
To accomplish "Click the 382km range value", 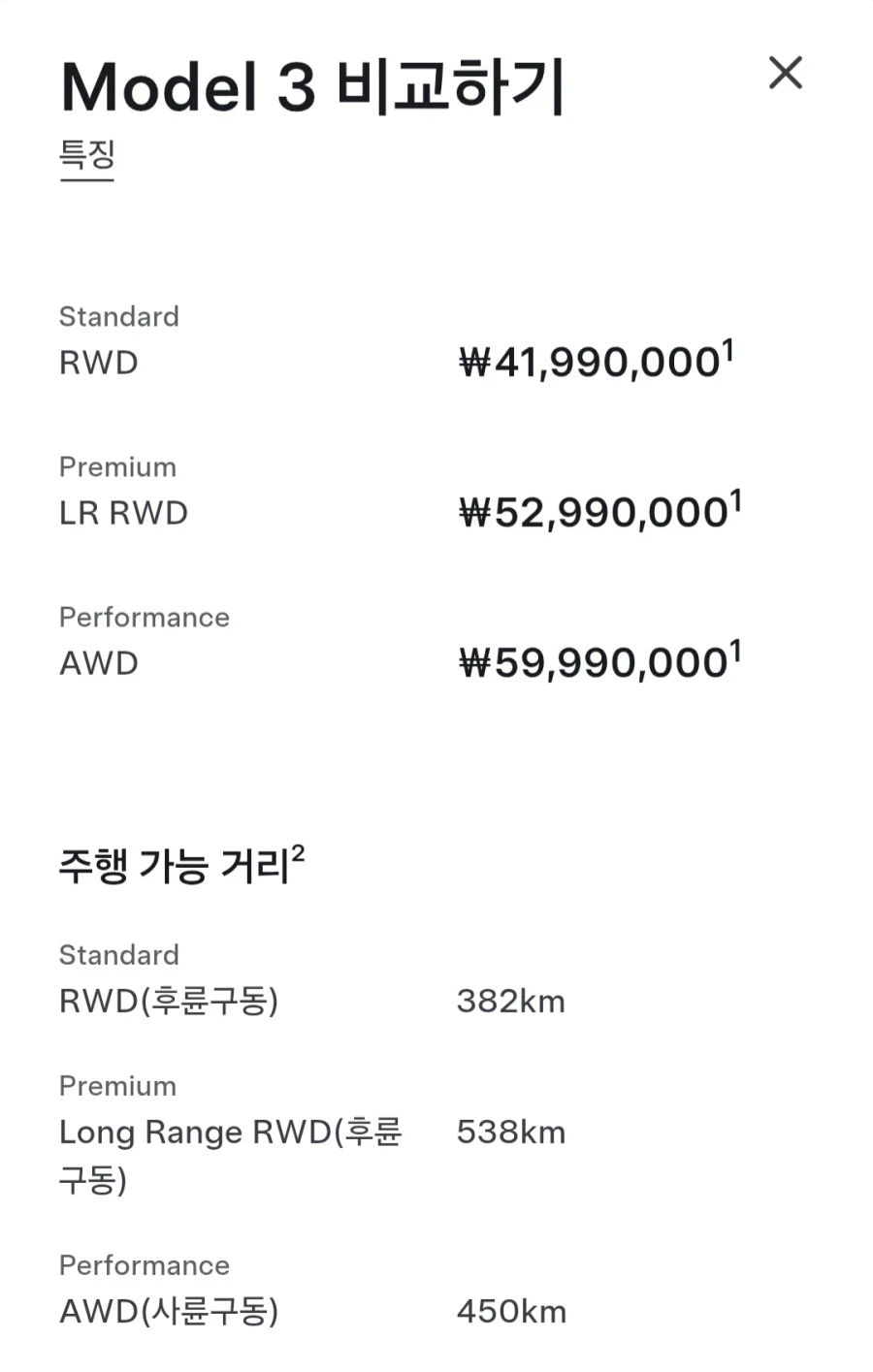I will click(511, 1000).
